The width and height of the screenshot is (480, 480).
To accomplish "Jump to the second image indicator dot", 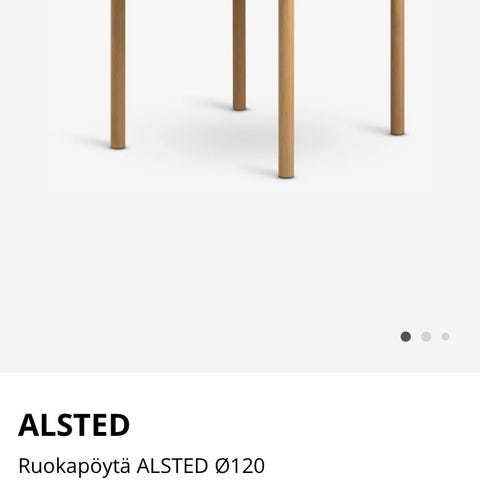I will pos(426,337).
